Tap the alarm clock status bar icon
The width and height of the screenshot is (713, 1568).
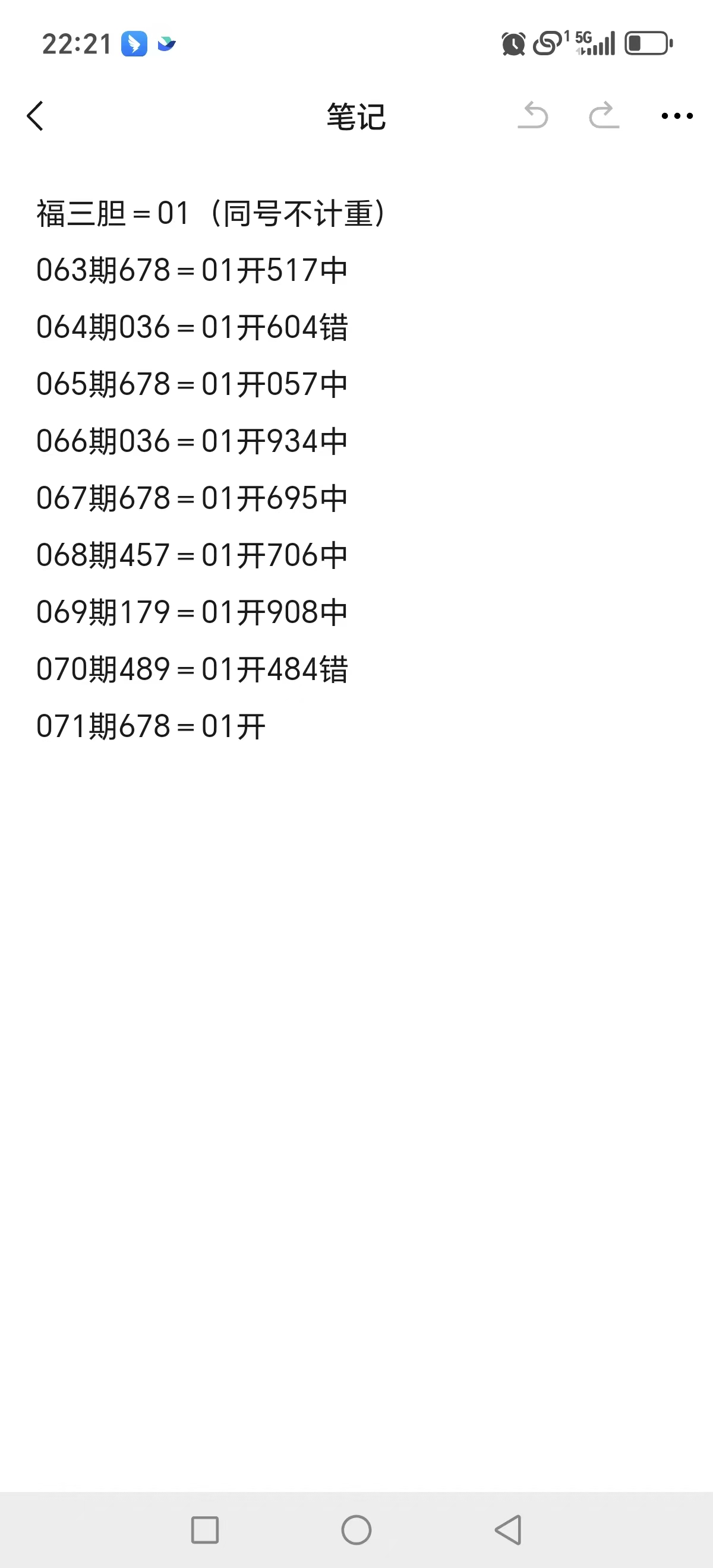click(x=512, y=43)
